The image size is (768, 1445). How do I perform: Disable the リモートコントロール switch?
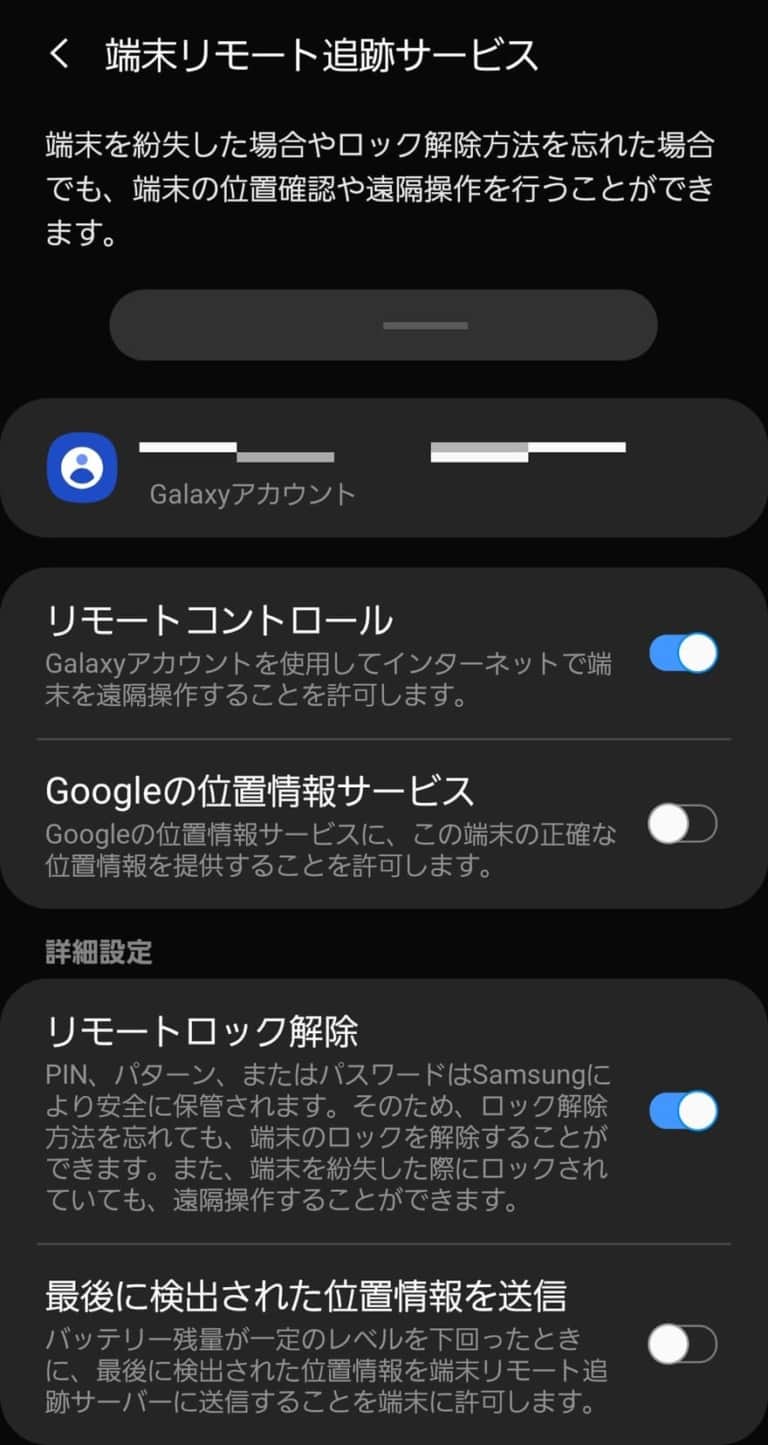(683, 654)
